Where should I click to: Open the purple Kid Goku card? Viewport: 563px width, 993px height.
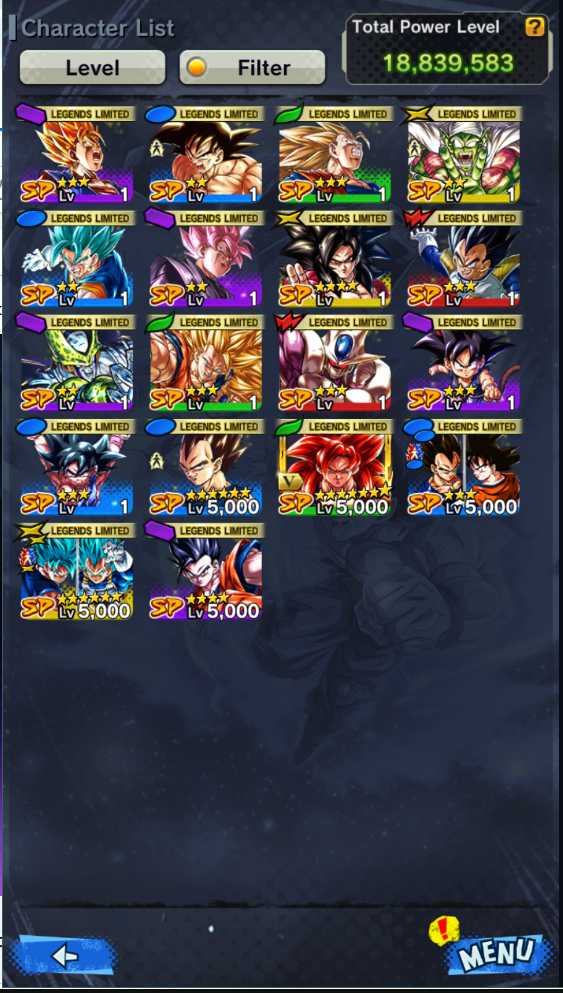pos(464,363)
